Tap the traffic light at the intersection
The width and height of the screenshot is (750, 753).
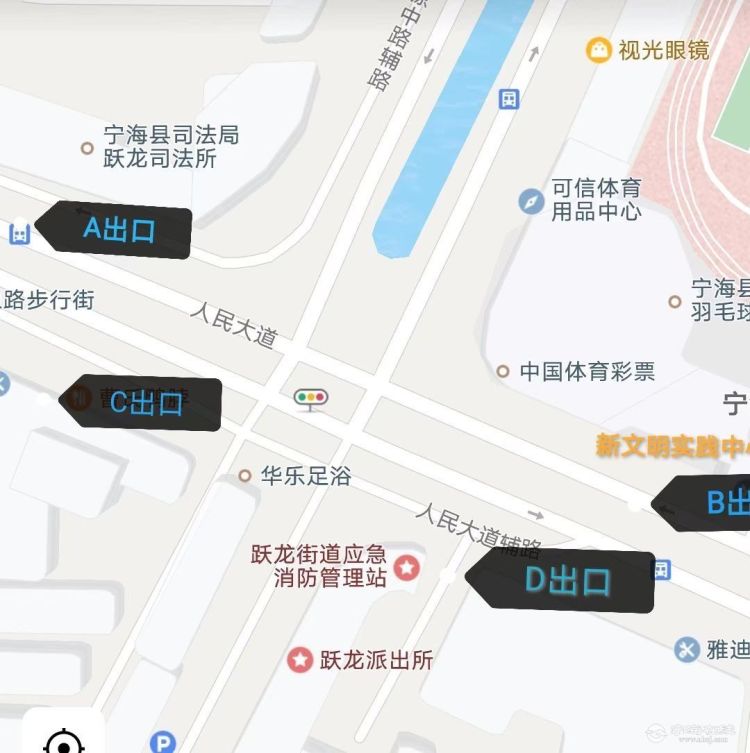coord(311,399)
